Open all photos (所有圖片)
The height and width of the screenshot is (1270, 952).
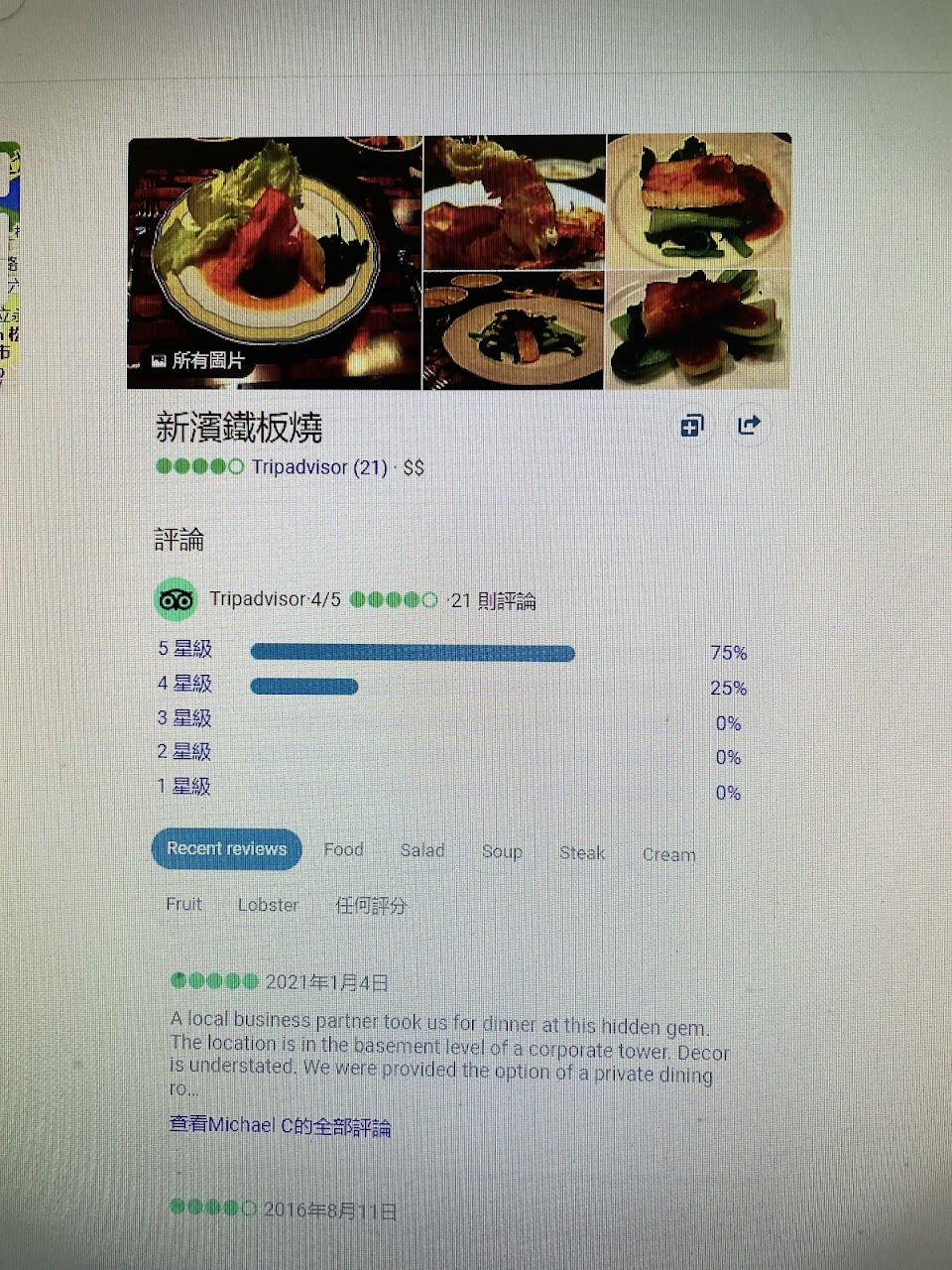(x=197, y=361)
